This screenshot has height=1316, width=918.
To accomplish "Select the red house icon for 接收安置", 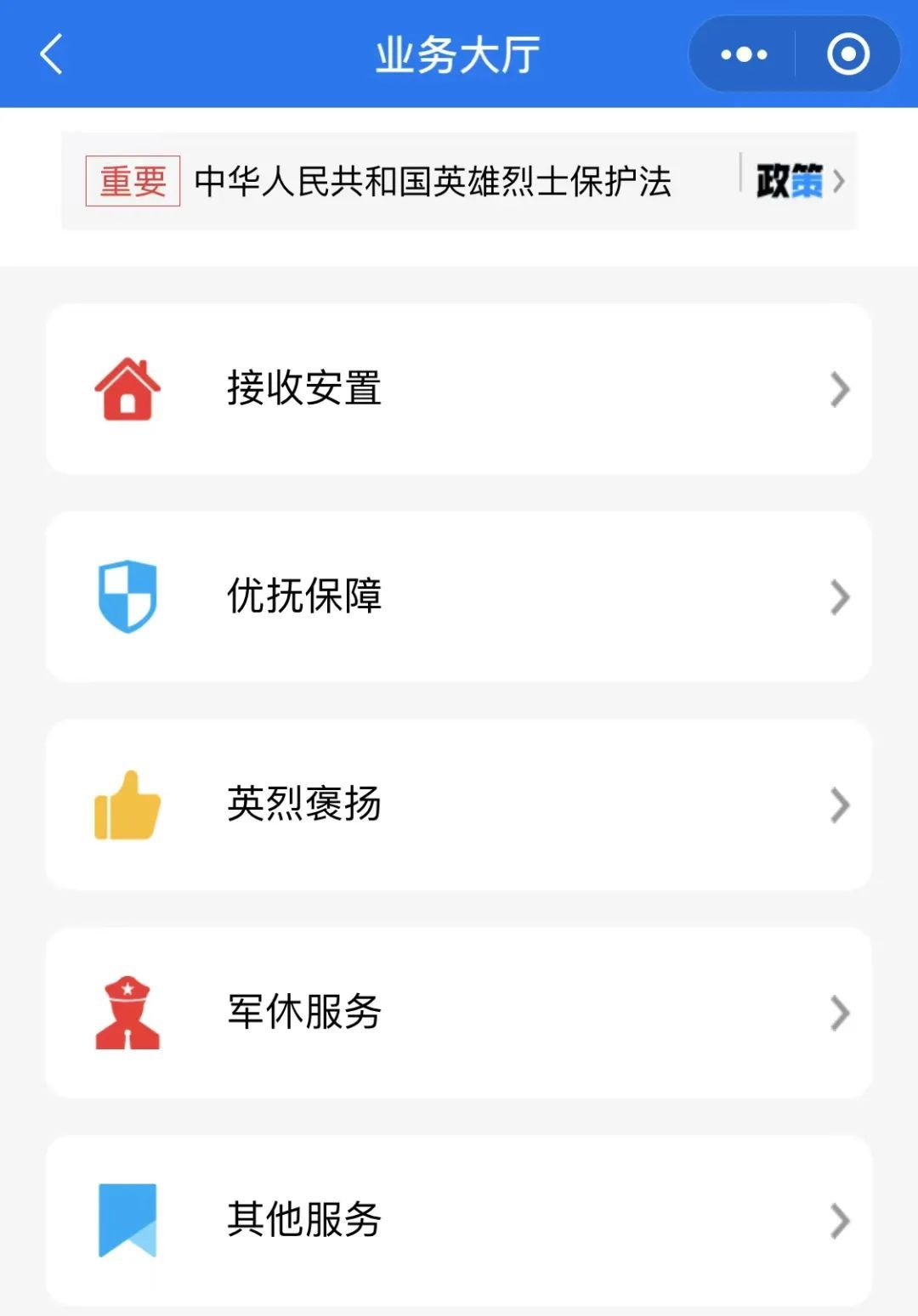I will [126, 388].
